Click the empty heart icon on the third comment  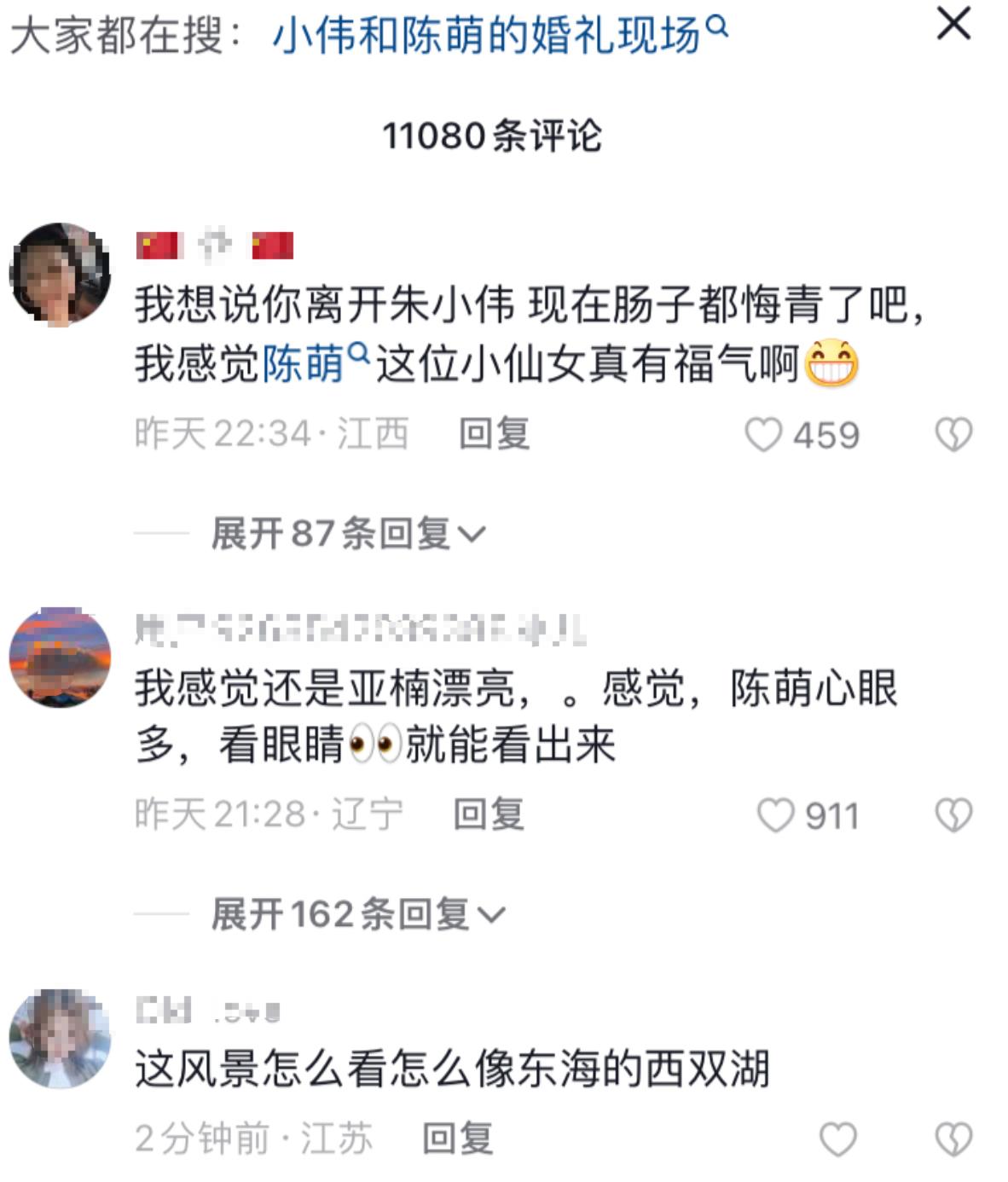[838, 1139]
